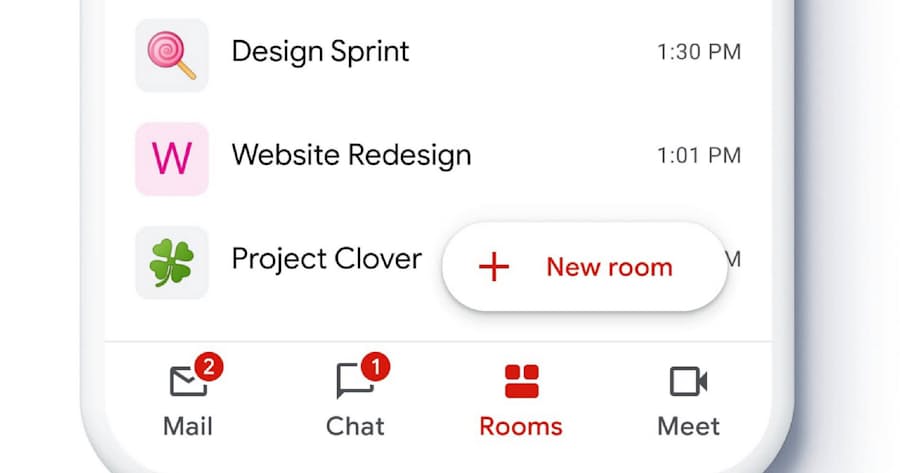
Task: Switch to the Meet tab
Action: coord(688,400)
